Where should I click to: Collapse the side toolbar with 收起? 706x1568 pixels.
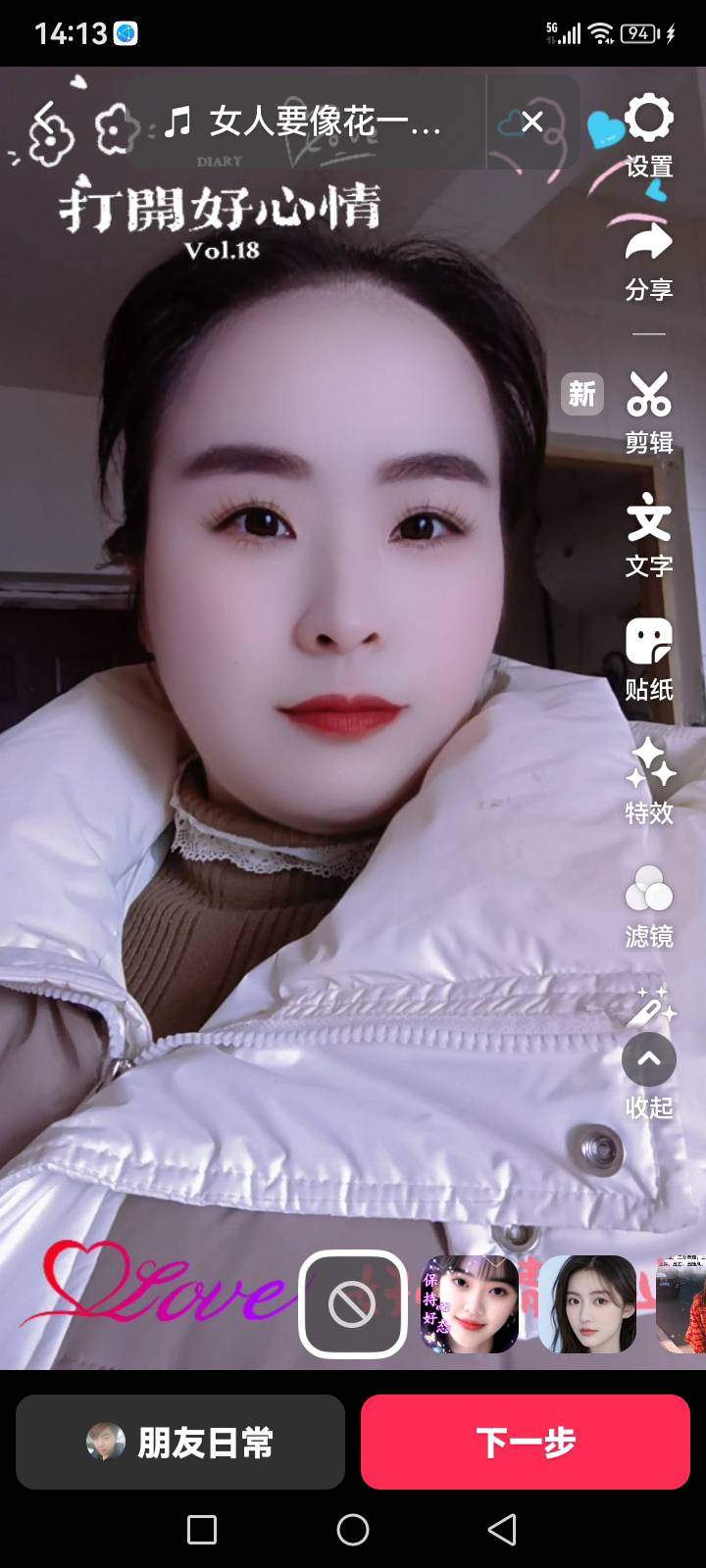click(649, 1074)
